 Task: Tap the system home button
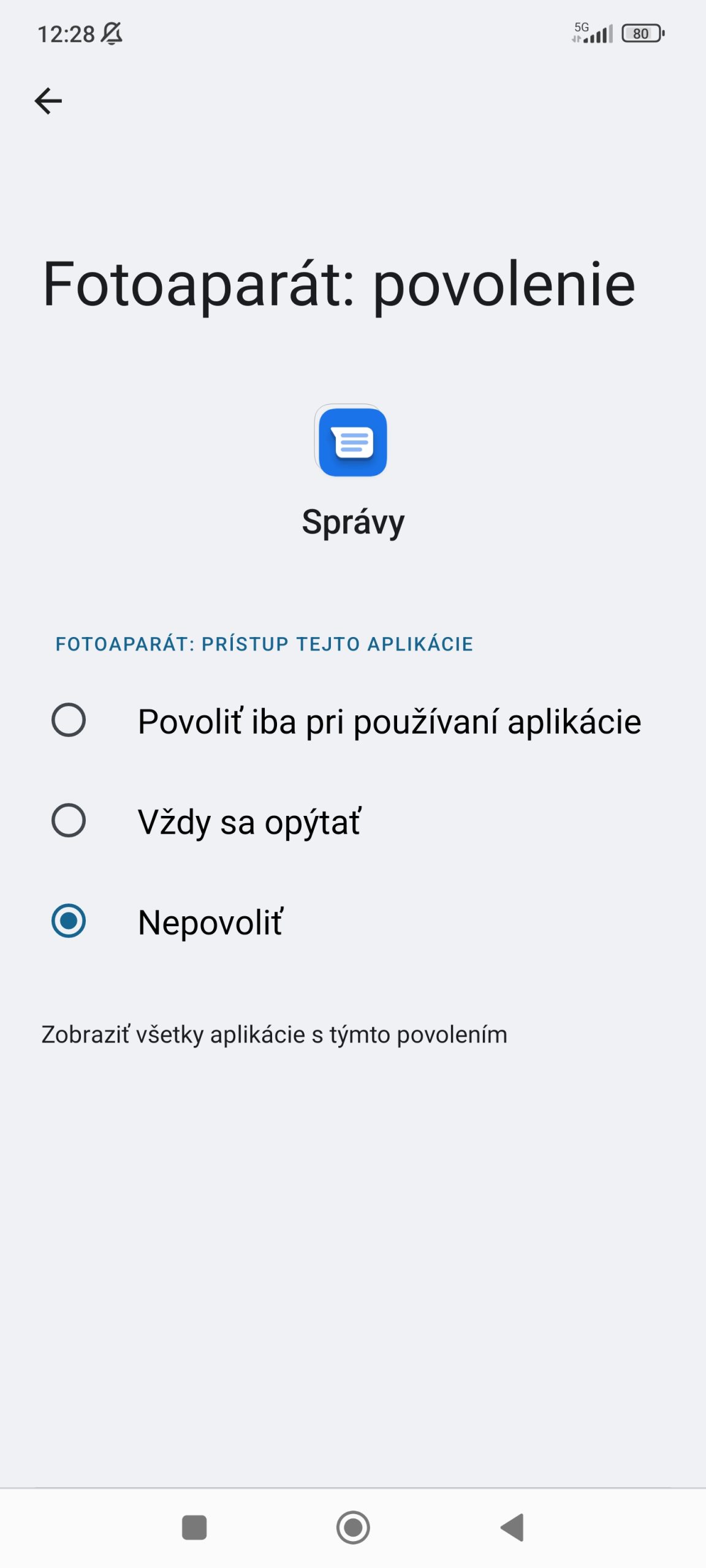pyautogui.click(x=353, y=1528)
